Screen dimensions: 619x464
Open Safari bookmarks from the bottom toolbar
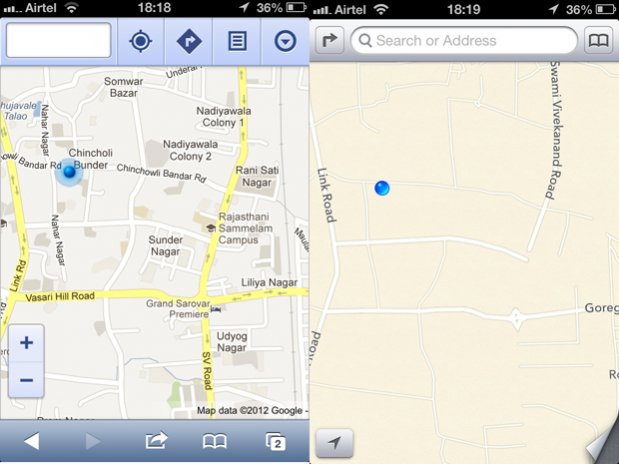coord(215,441)
